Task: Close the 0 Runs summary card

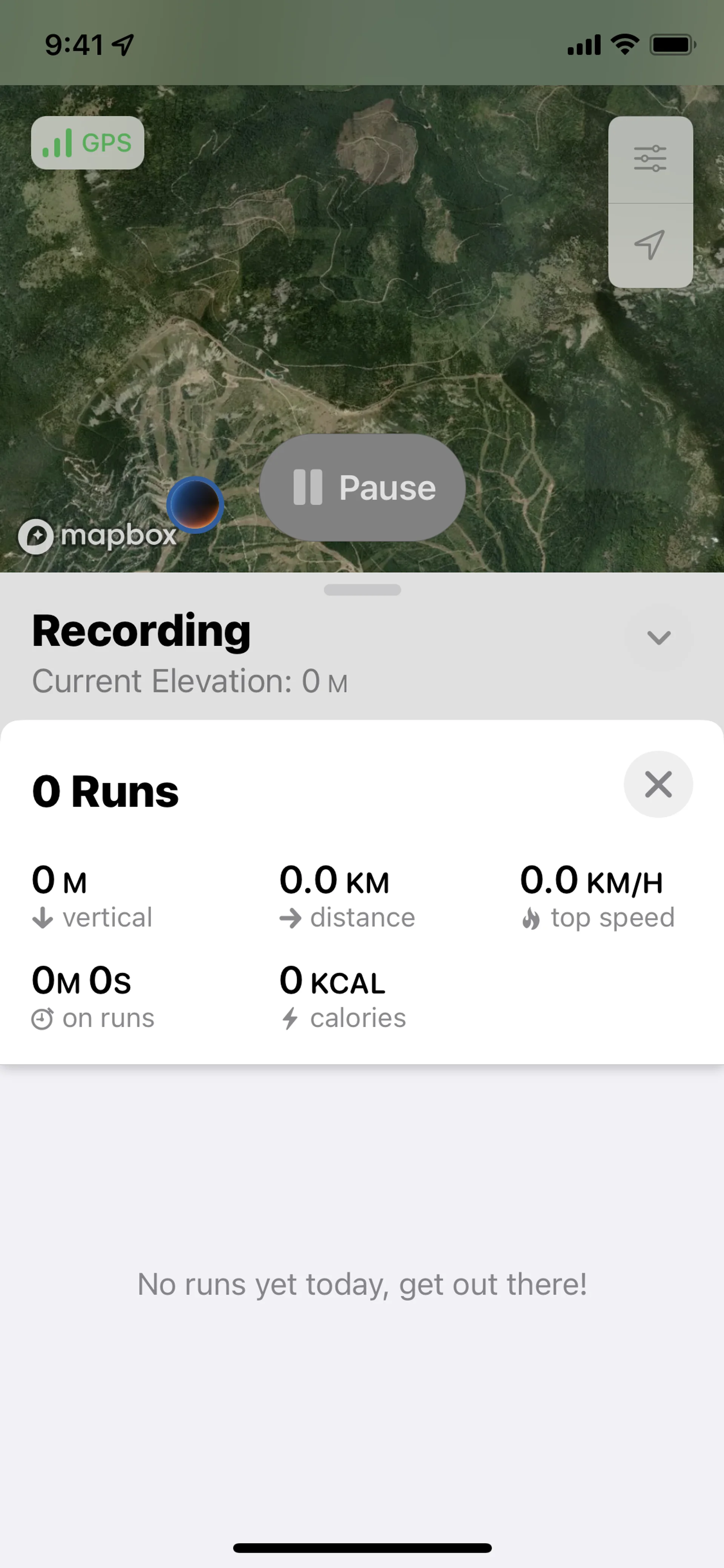Action: [658, 784]
